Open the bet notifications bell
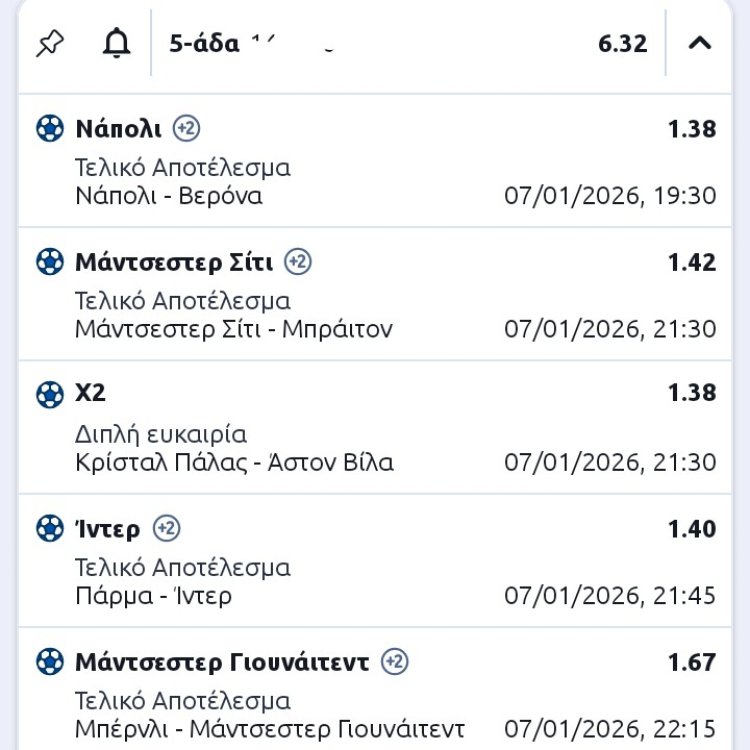This screenshot has height=750, width=750. click(117, 44)
